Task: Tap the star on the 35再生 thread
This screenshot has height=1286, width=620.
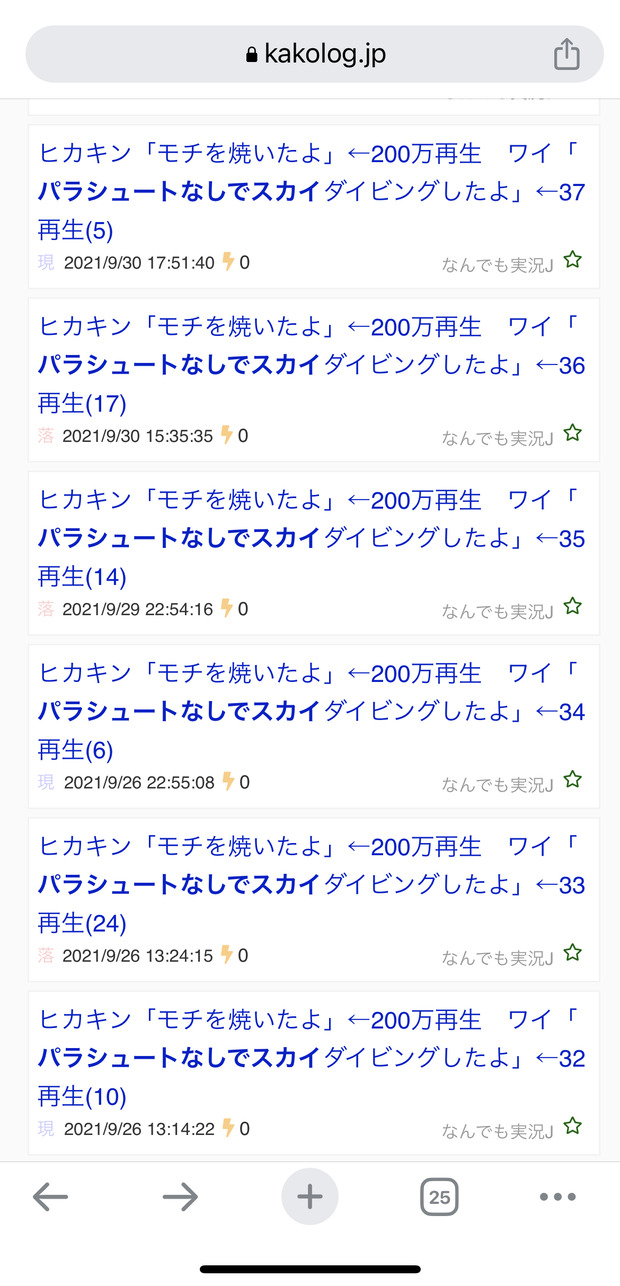Action: coord(572,606)
